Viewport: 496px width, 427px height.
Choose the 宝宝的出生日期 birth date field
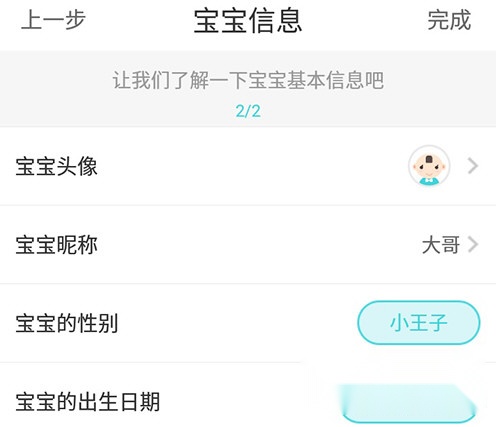click(248, 395)
